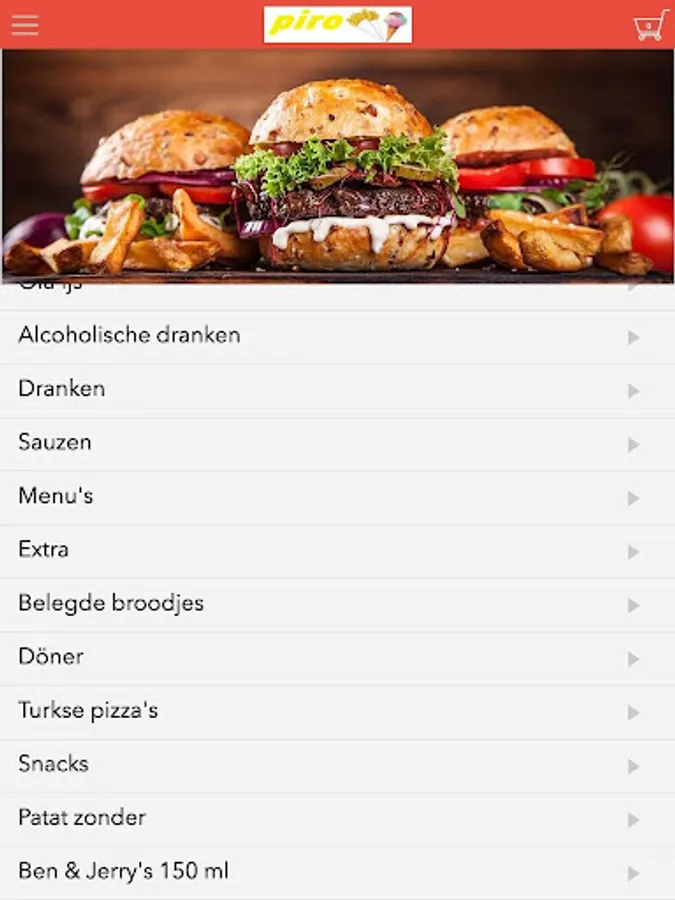This screenshot has width=675, height=900.
Task: View Turkse pizza's options
Action: pos(337,711)
